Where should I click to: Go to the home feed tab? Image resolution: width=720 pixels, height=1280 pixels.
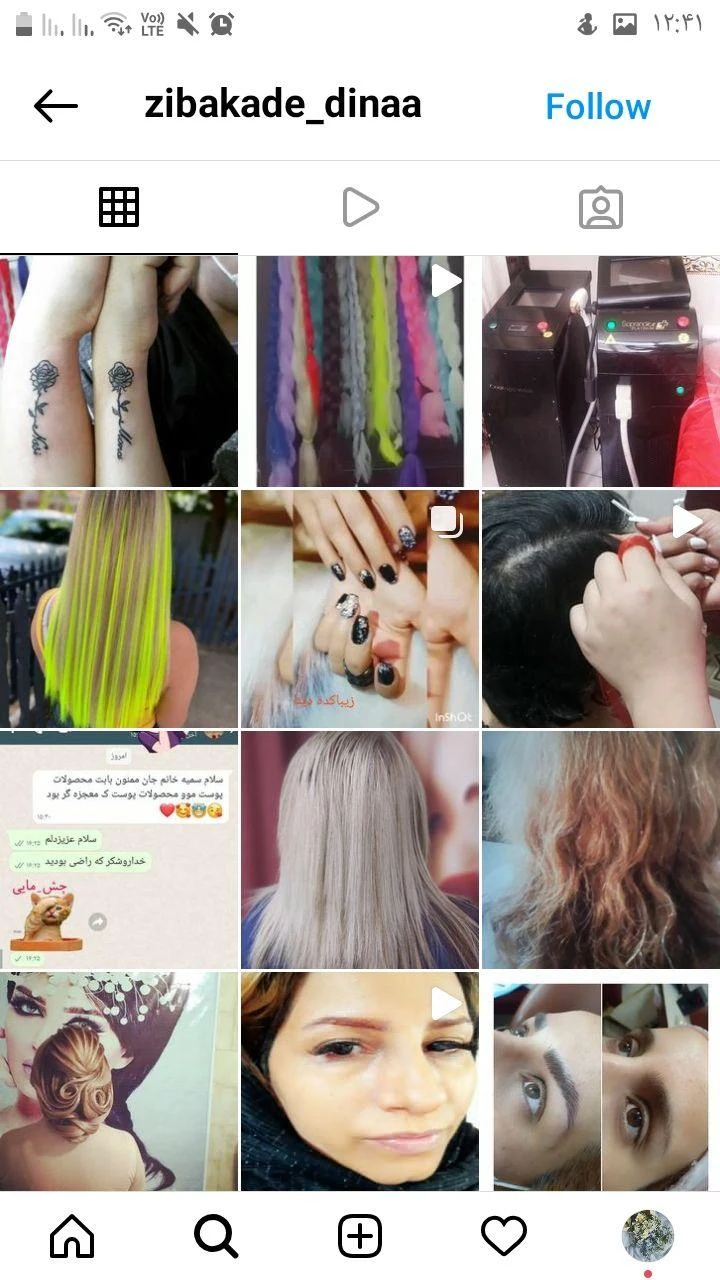click(72, 1237)
